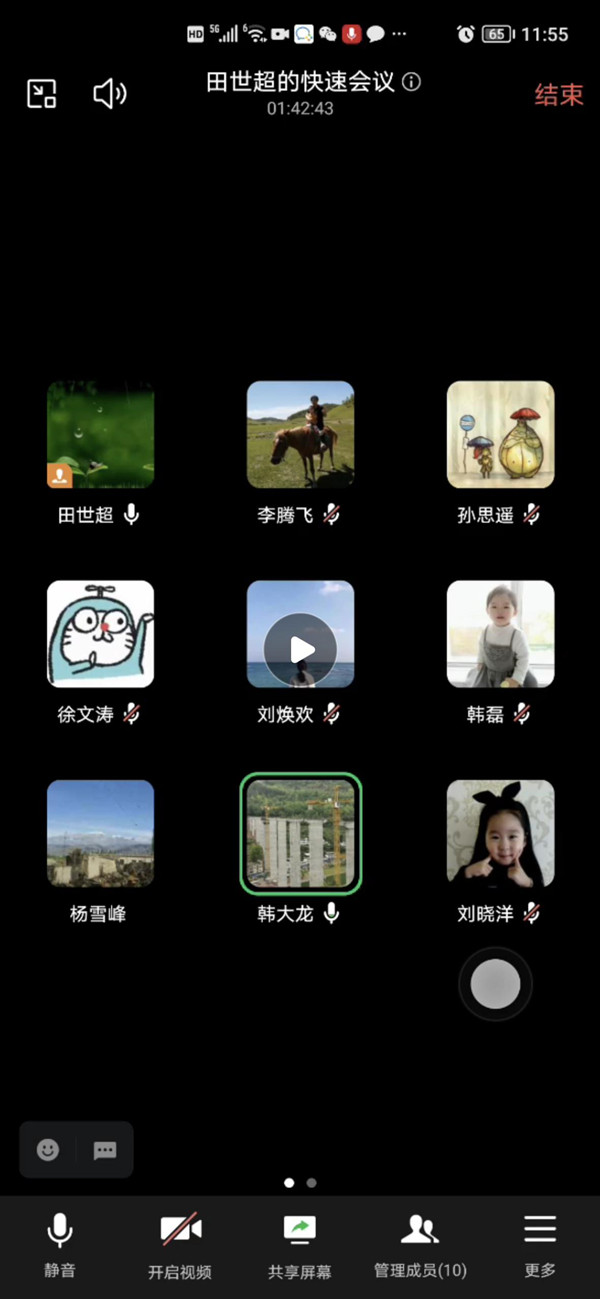Open meeting info next to the title

pos(411,82)
